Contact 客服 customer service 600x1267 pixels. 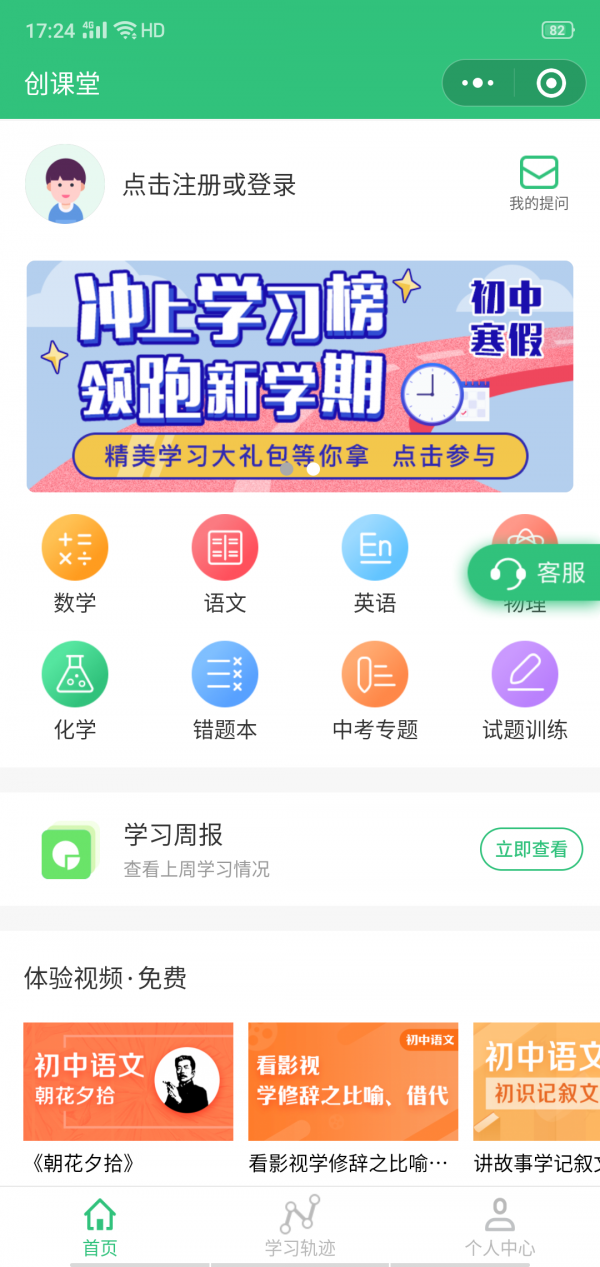tap(538, 572)
